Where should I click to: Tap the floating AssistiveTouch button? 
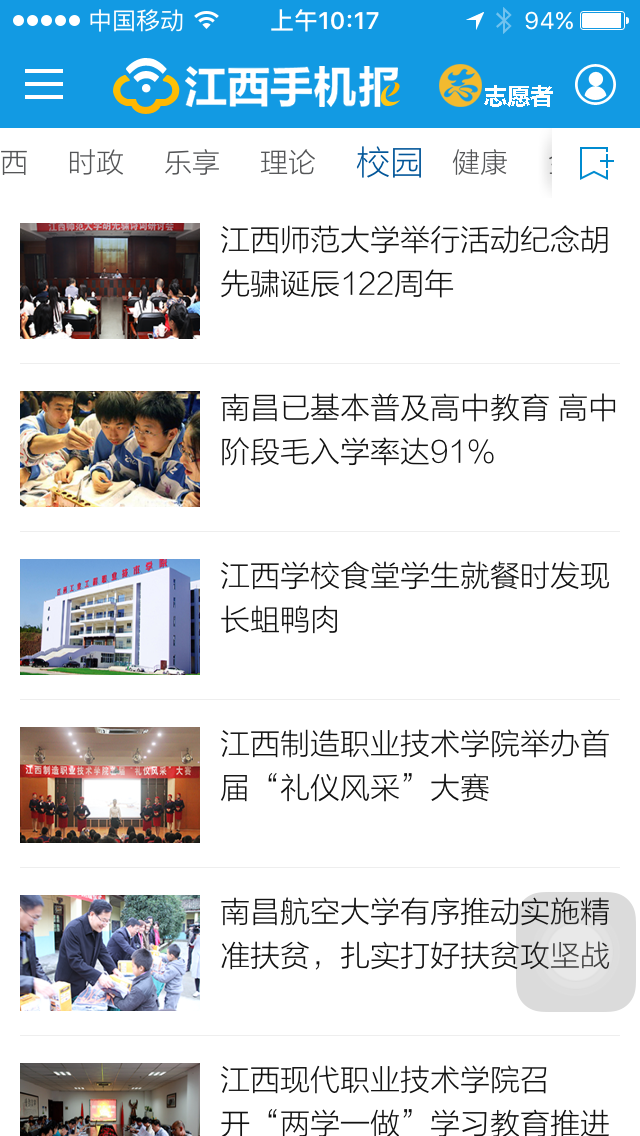(x=576, y=952)
